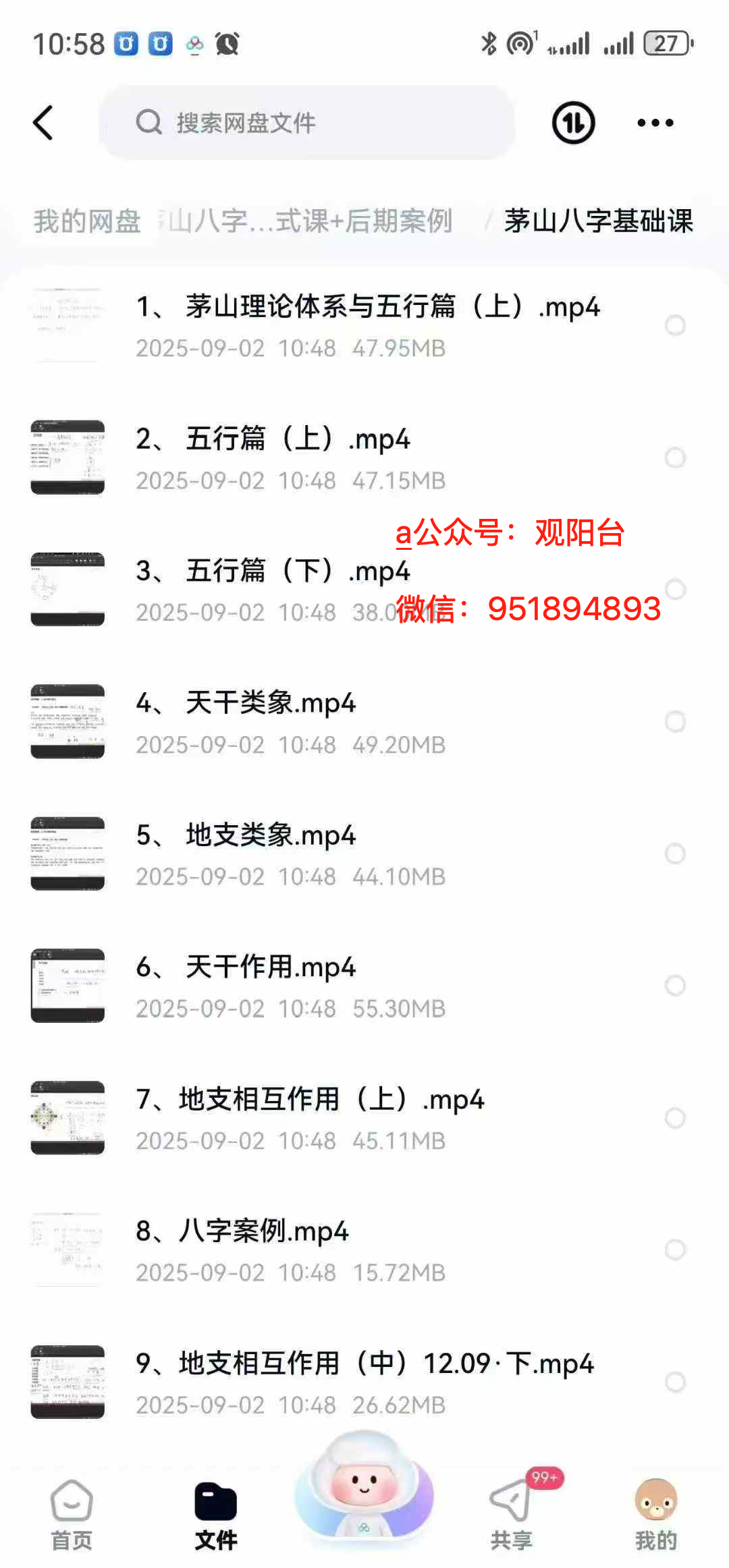Open the three-dot overflow menu
Viewport: 729px width, 1568px height.
655,123
